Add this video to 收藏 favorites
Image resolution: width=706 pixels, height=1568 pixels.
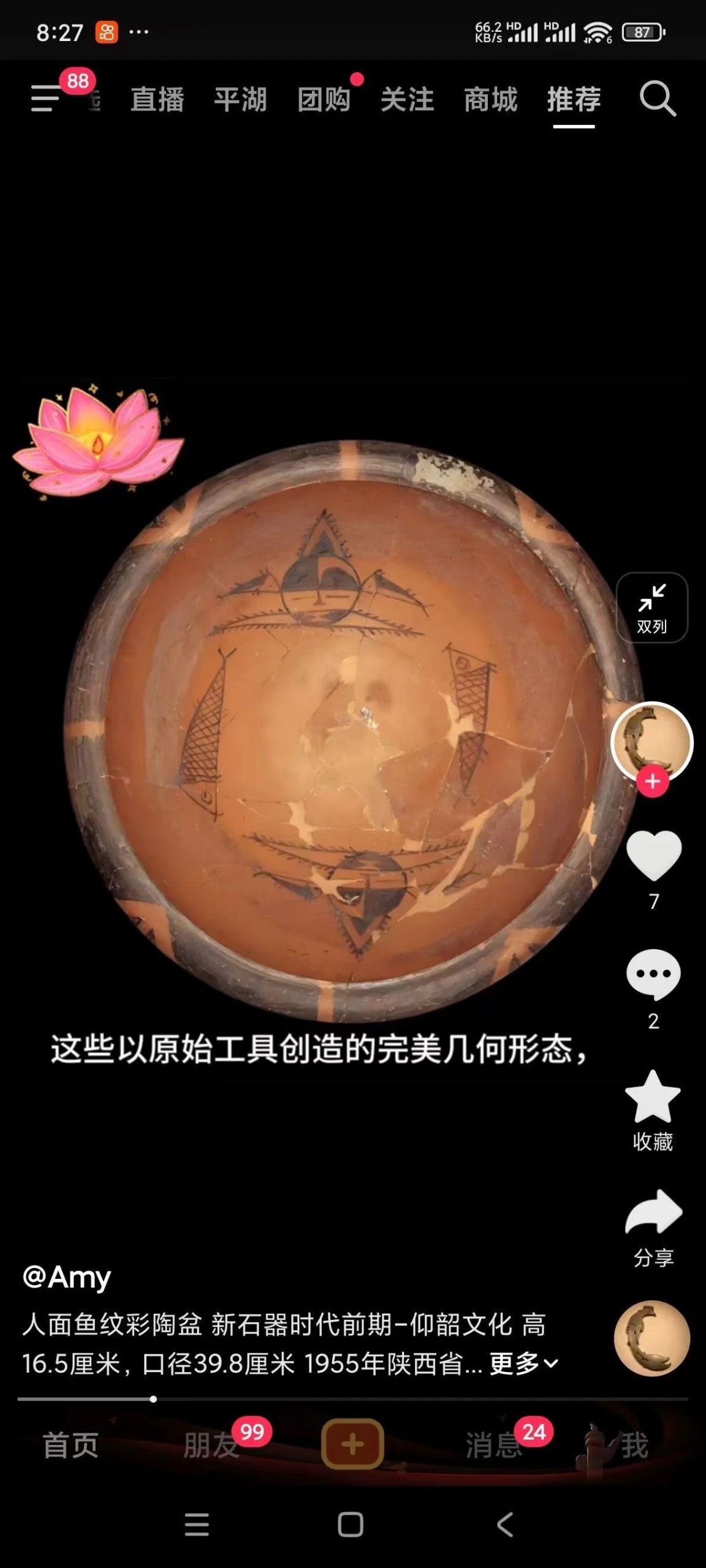(653, 1098)
